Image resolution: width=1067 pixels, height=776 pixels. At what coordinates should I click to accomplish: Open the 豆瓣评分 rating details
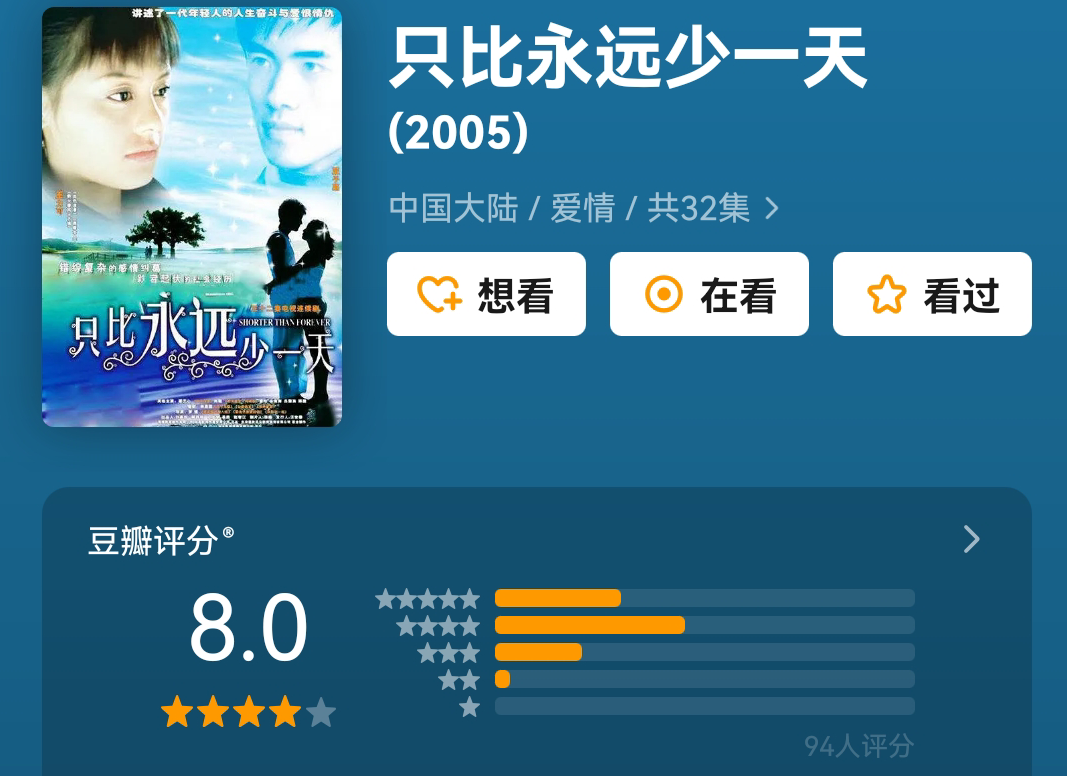[970, 540]
